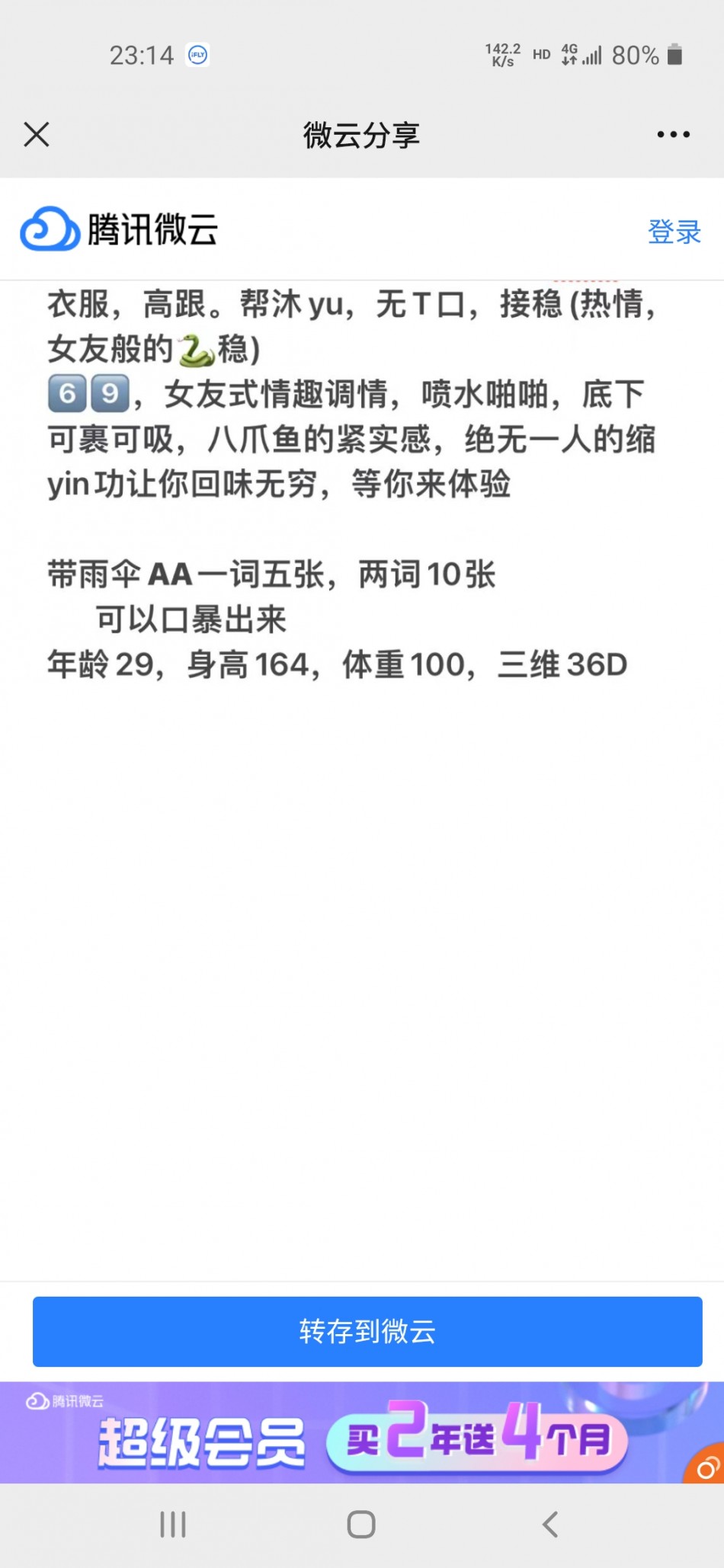This screenshot has height=1568, width=724.
Task: Tap the 转存到微云 button
Action: click(367, 1331)
